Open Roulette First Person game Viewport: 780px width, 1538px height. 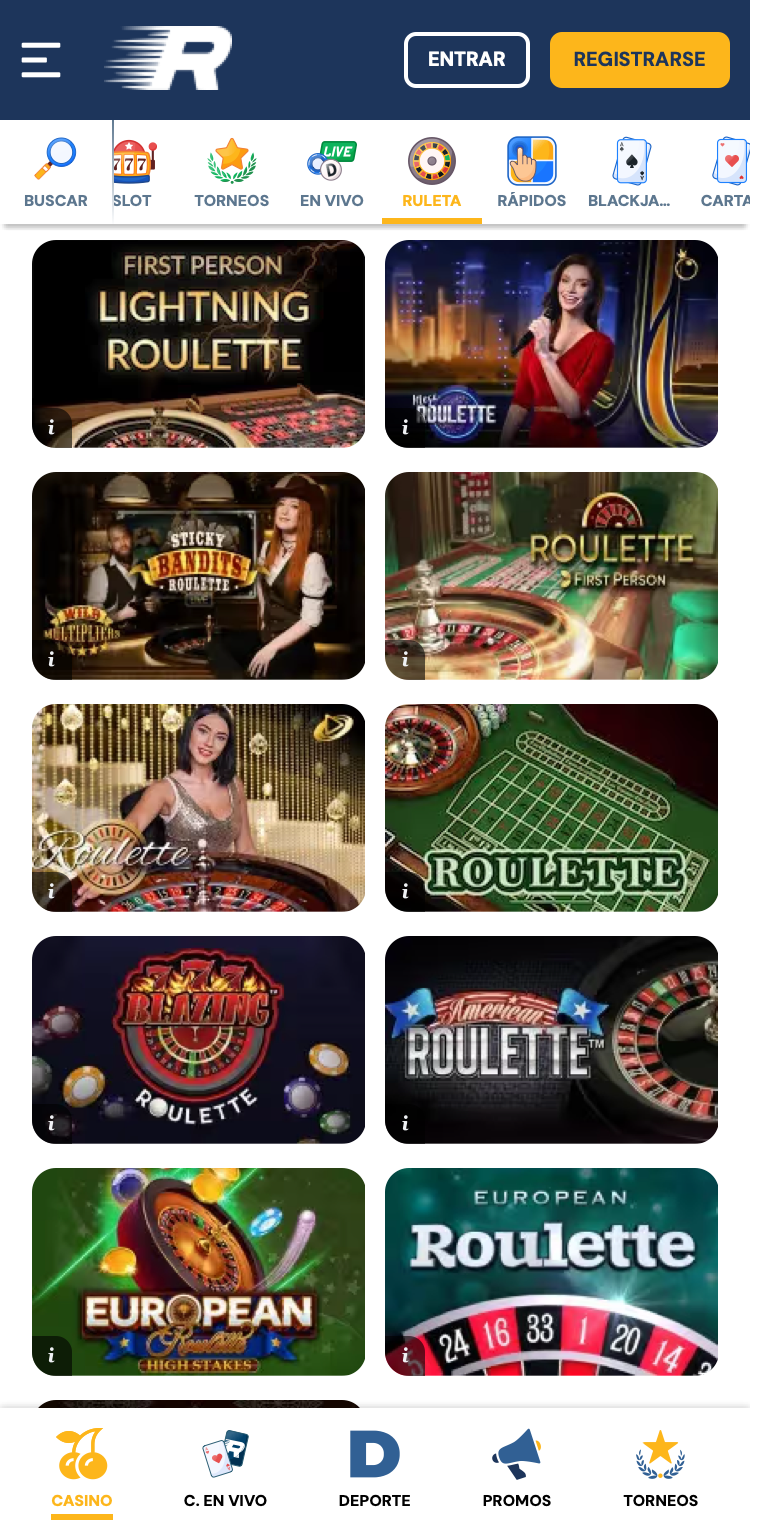pos(552,576)
